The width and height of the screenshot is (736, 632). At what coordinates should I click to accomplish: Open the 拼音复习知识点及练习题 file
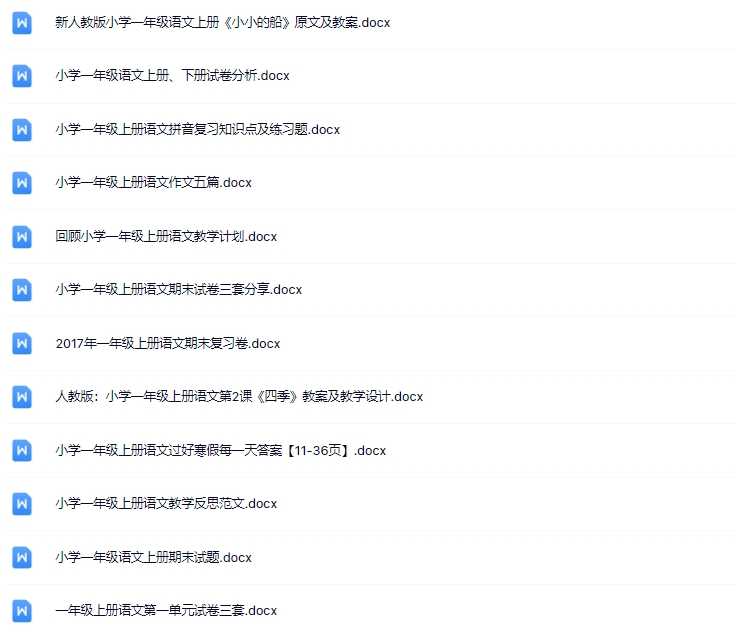tap(197, 129)
